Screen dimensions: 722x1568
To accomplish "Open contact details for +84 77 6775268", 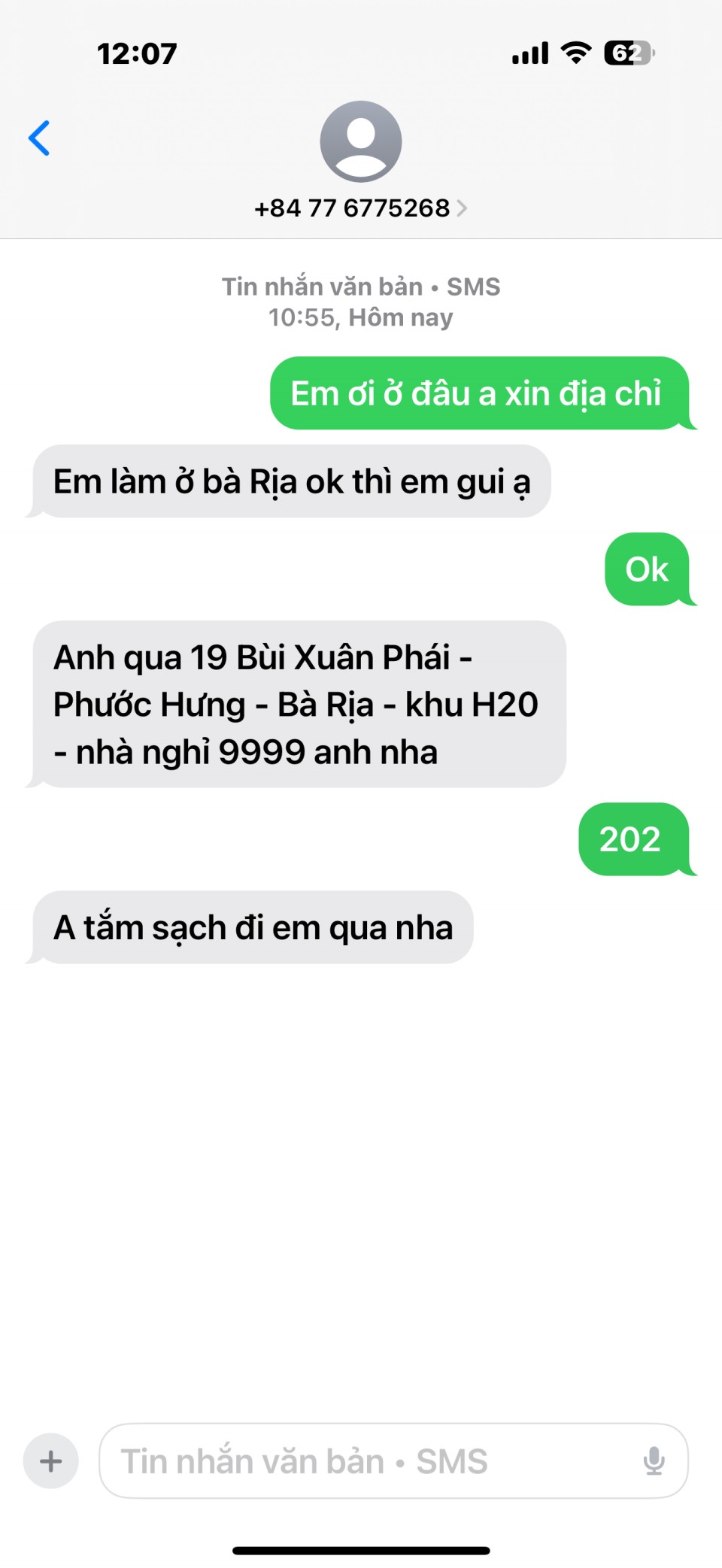I will coord(360,208).
